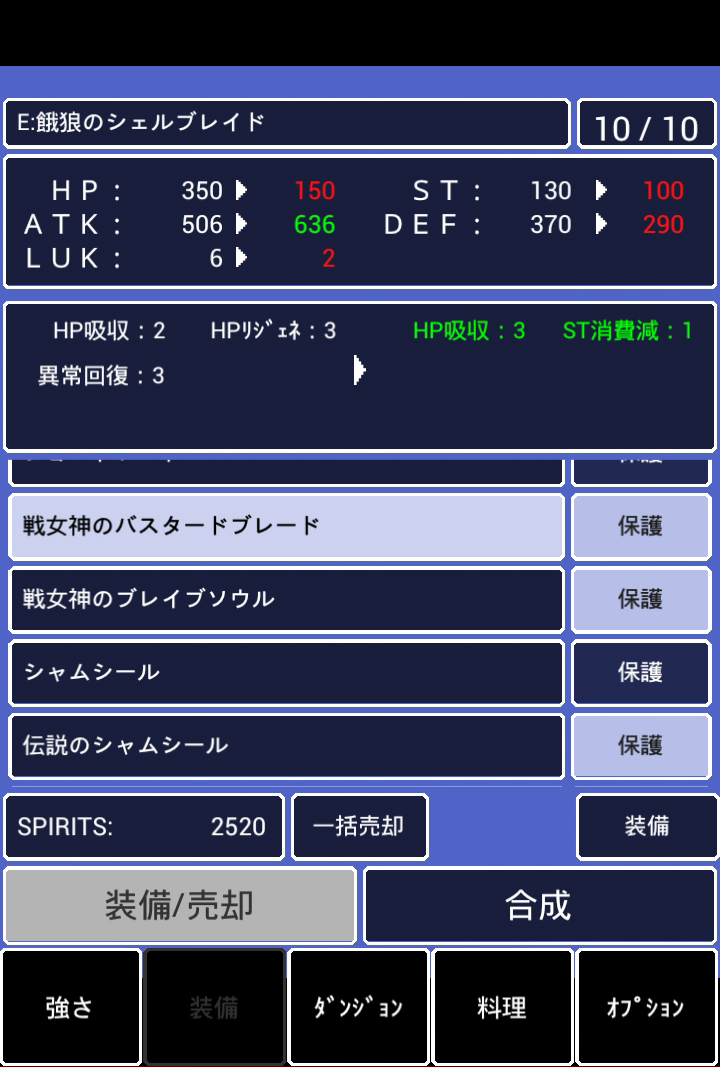Toggle 保護 for 伝説のシャムシール

point(640,746)
